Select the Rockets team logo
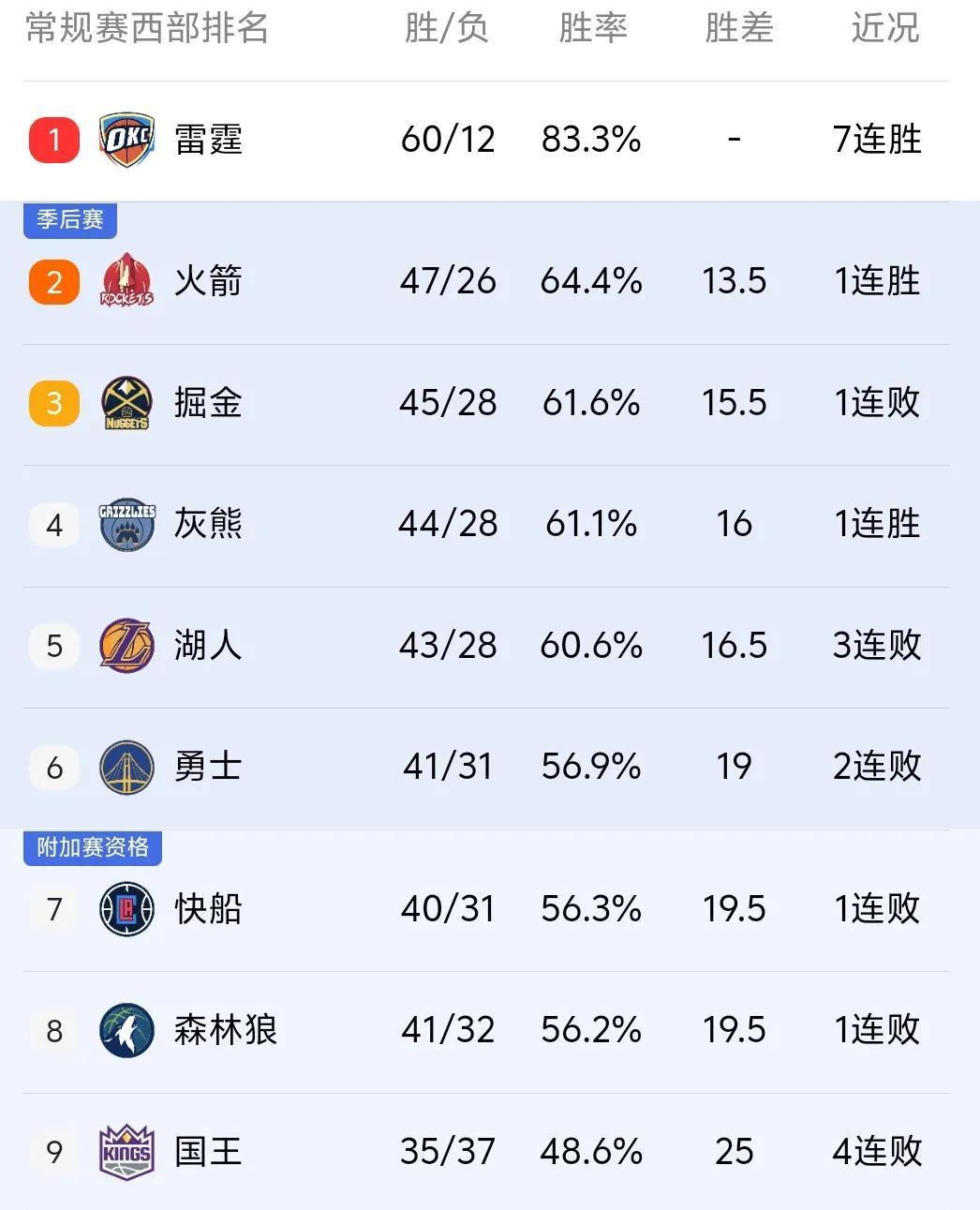Image resolution: width=980 pixels, height=1210 pixels. 126,280
